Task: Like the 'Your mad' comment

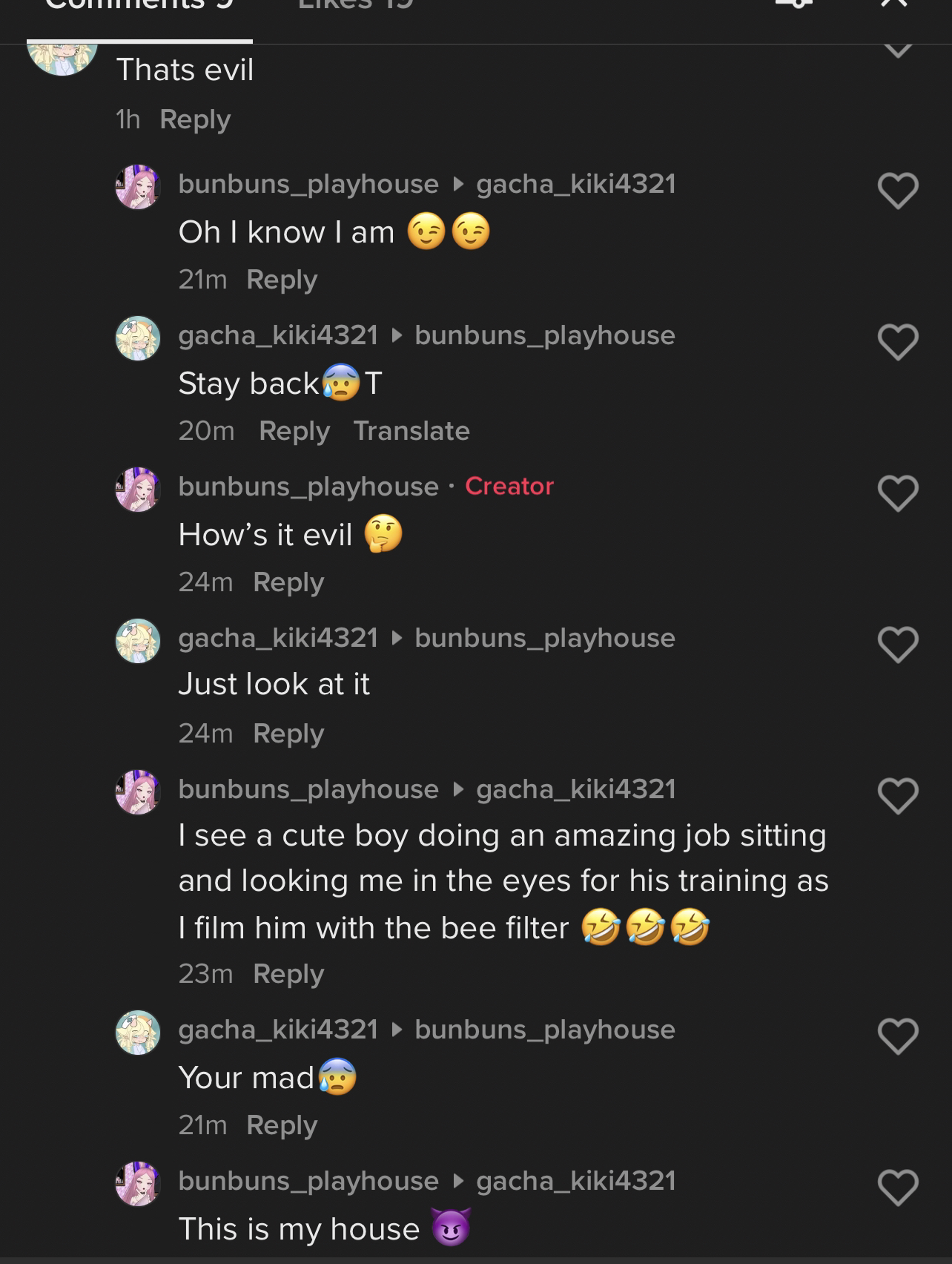Action: (x=898, y=1036)
